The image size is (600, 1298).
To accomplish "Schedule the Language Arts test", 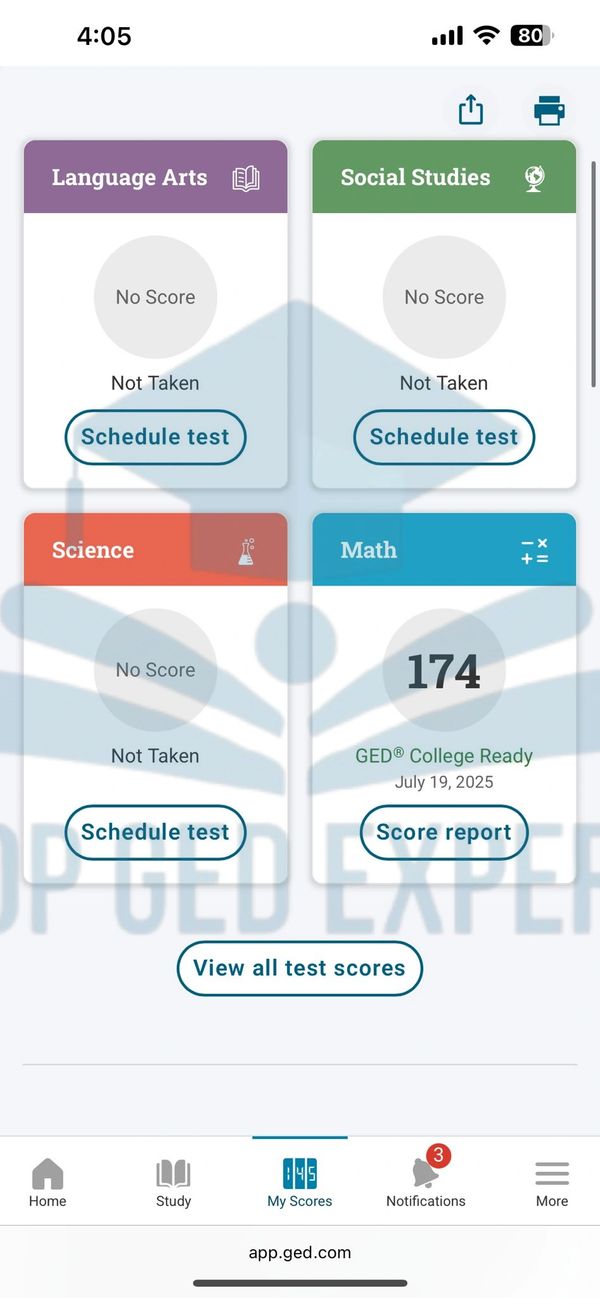I will (155, 437).
